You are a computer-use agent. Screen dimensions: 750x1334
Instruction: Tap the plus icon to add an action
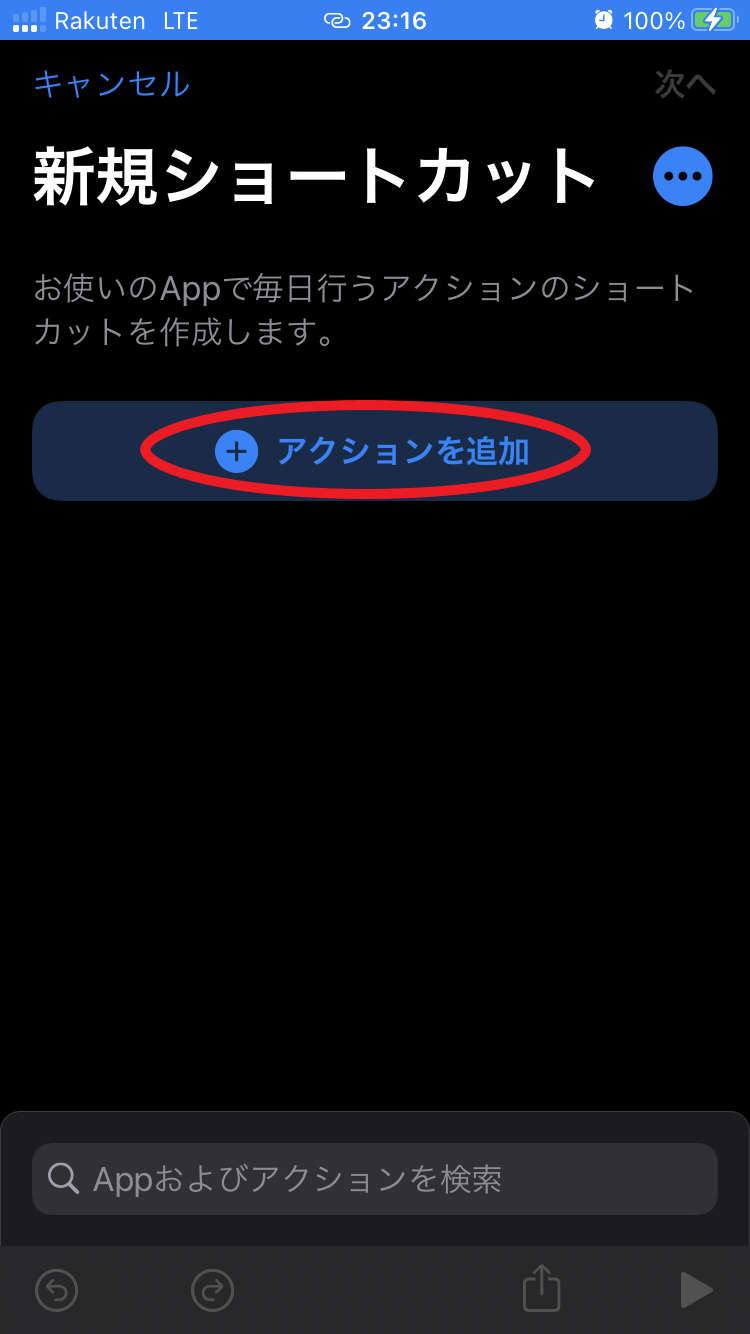pos(236,451)
